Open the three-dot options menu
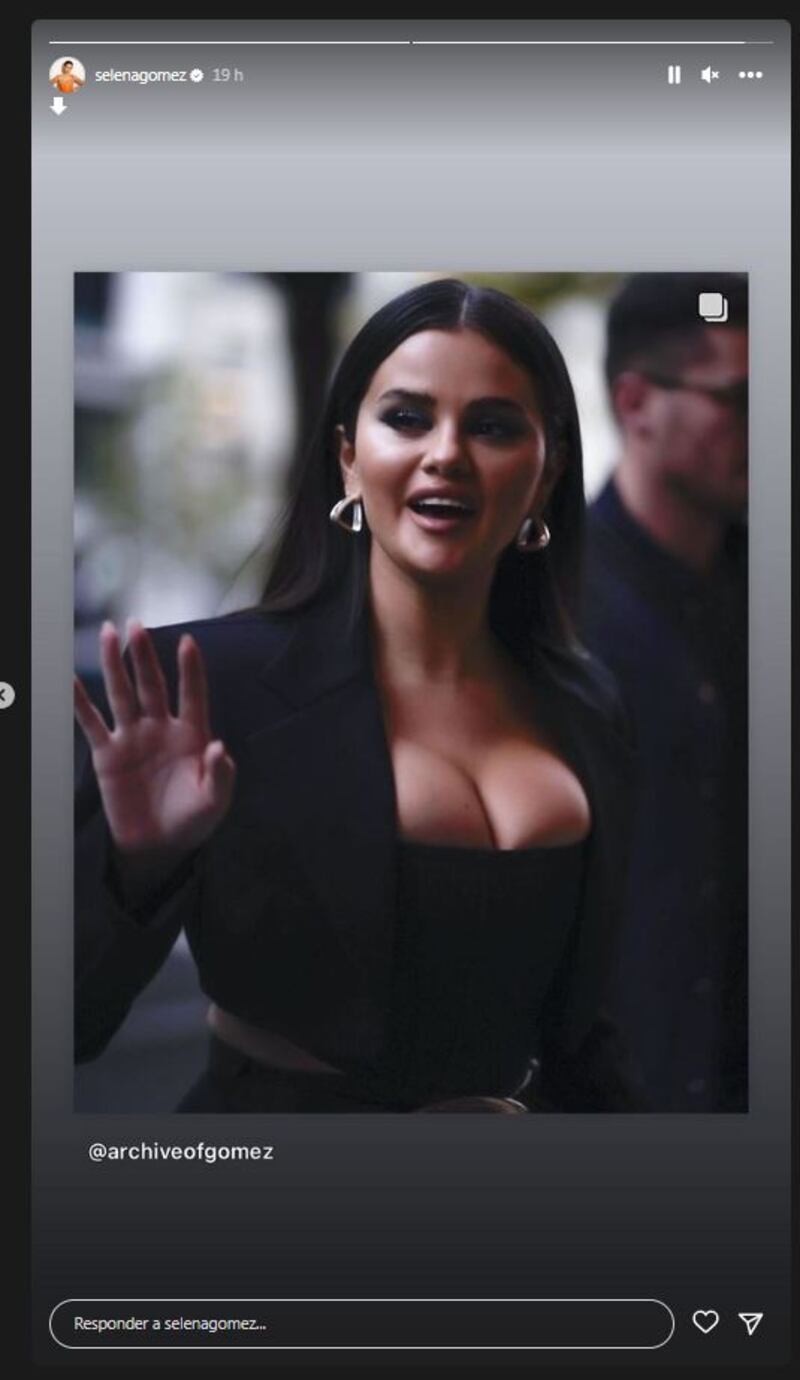800x1380 pixels. (x=750, y=75)
